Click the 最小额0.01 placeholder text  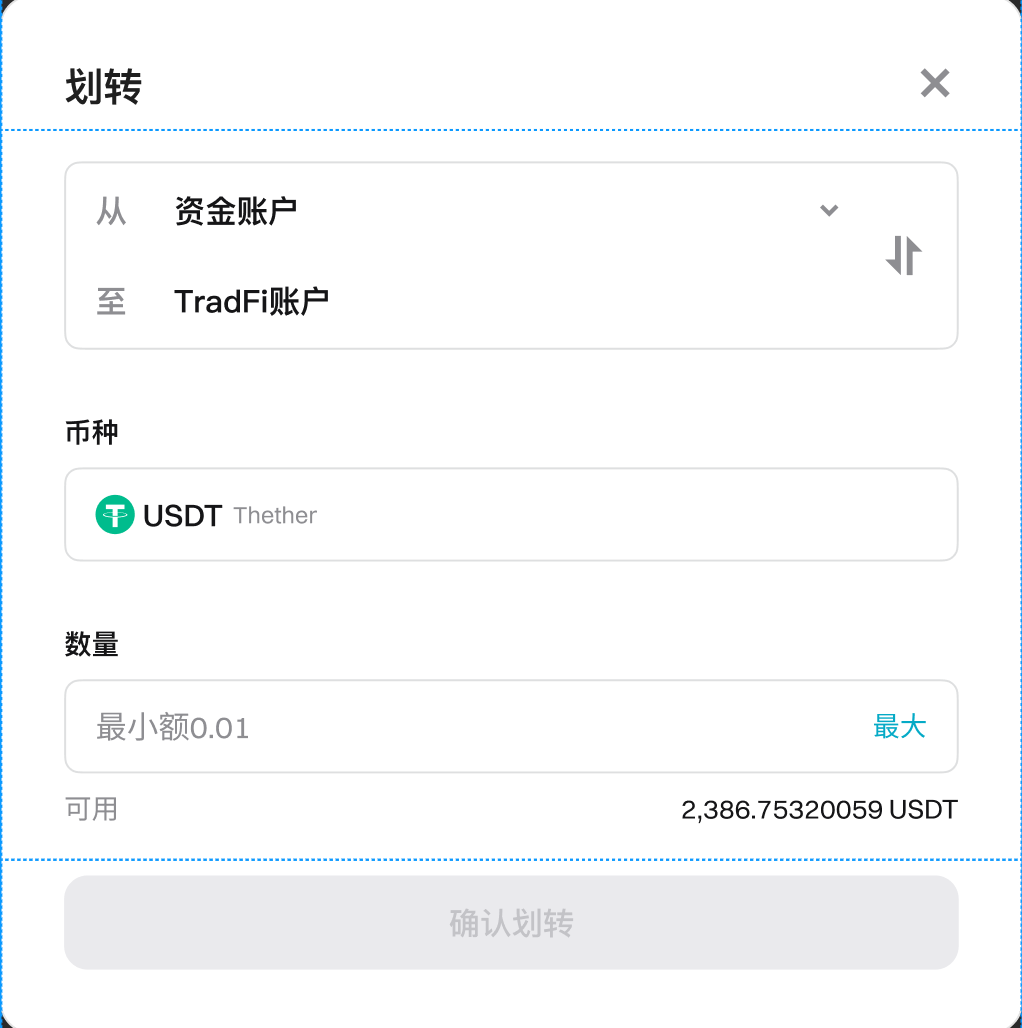[170, 727]
